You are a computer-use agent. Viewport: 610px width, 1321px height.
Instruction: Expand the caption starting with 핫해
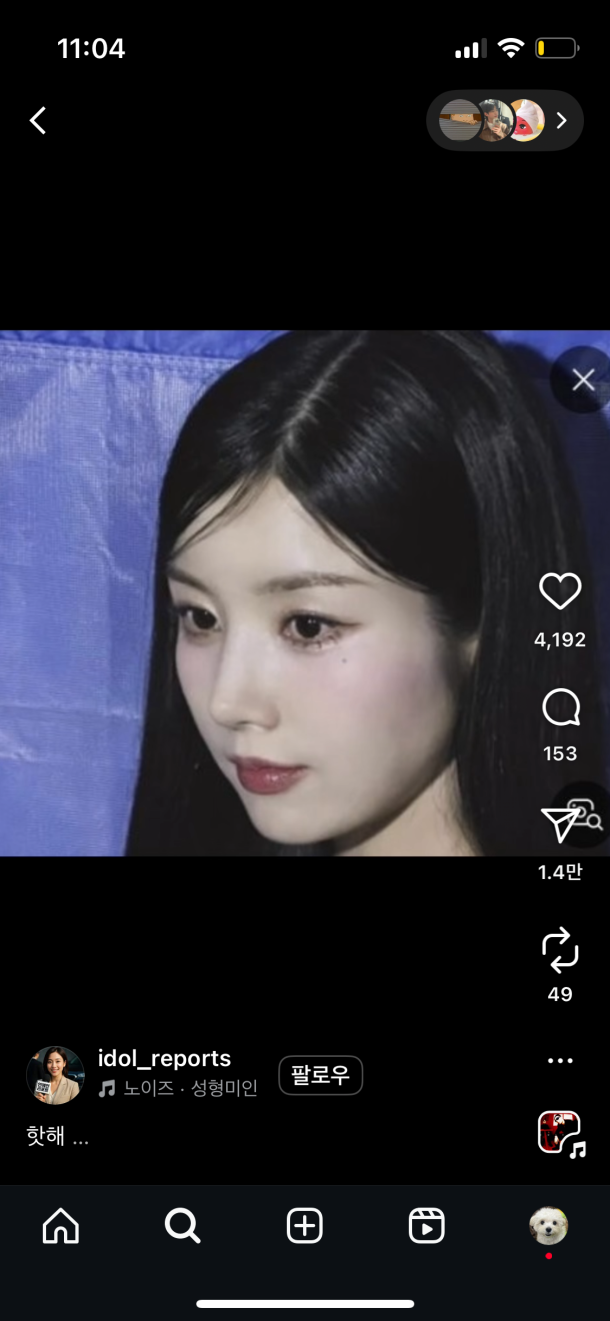click(x=57, y=1137)
